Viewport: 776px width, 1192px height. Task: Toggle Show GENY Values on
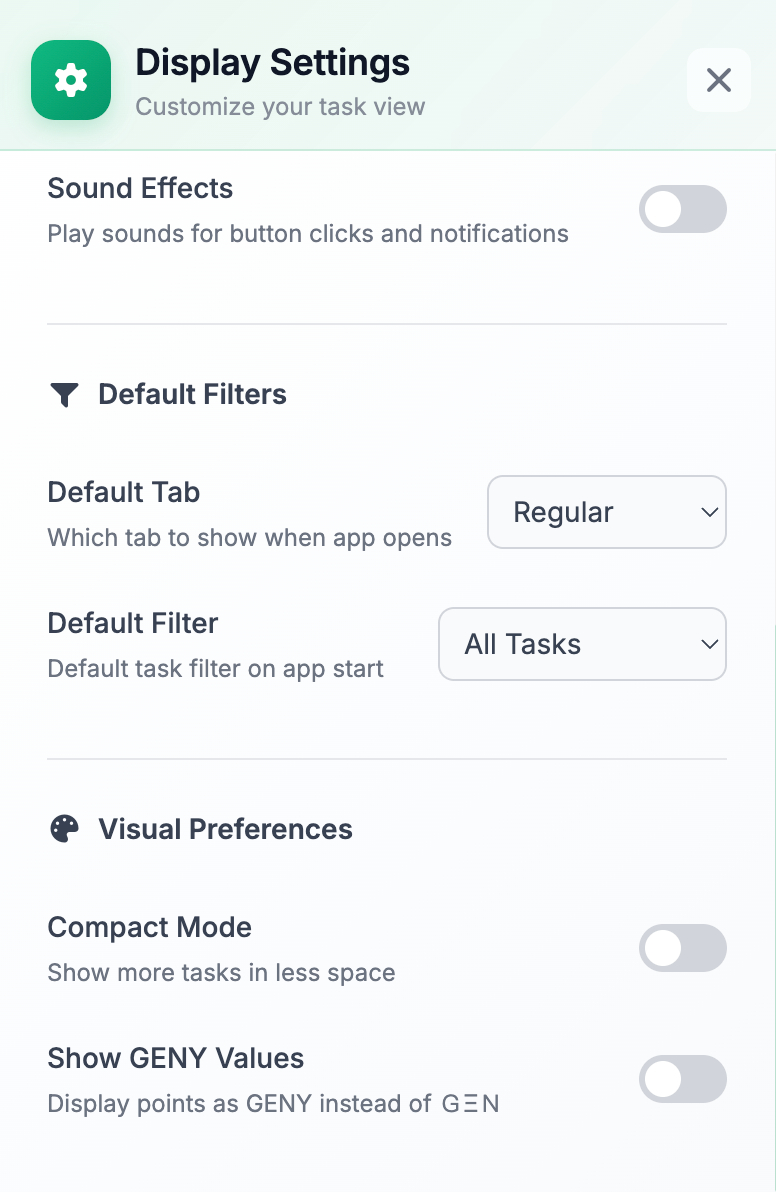[682, 1079]
